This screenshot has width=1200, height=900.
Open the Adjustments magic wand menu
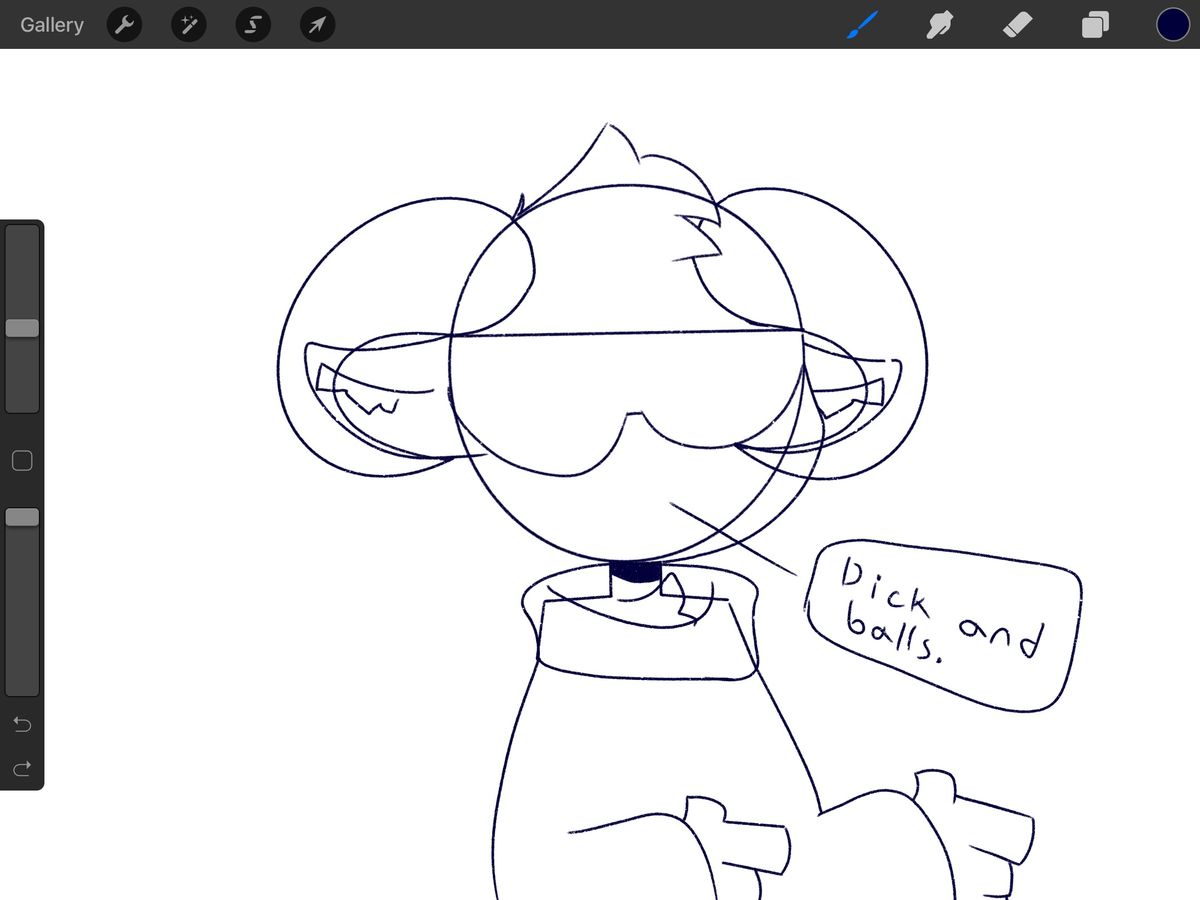[x=188, y=25]
